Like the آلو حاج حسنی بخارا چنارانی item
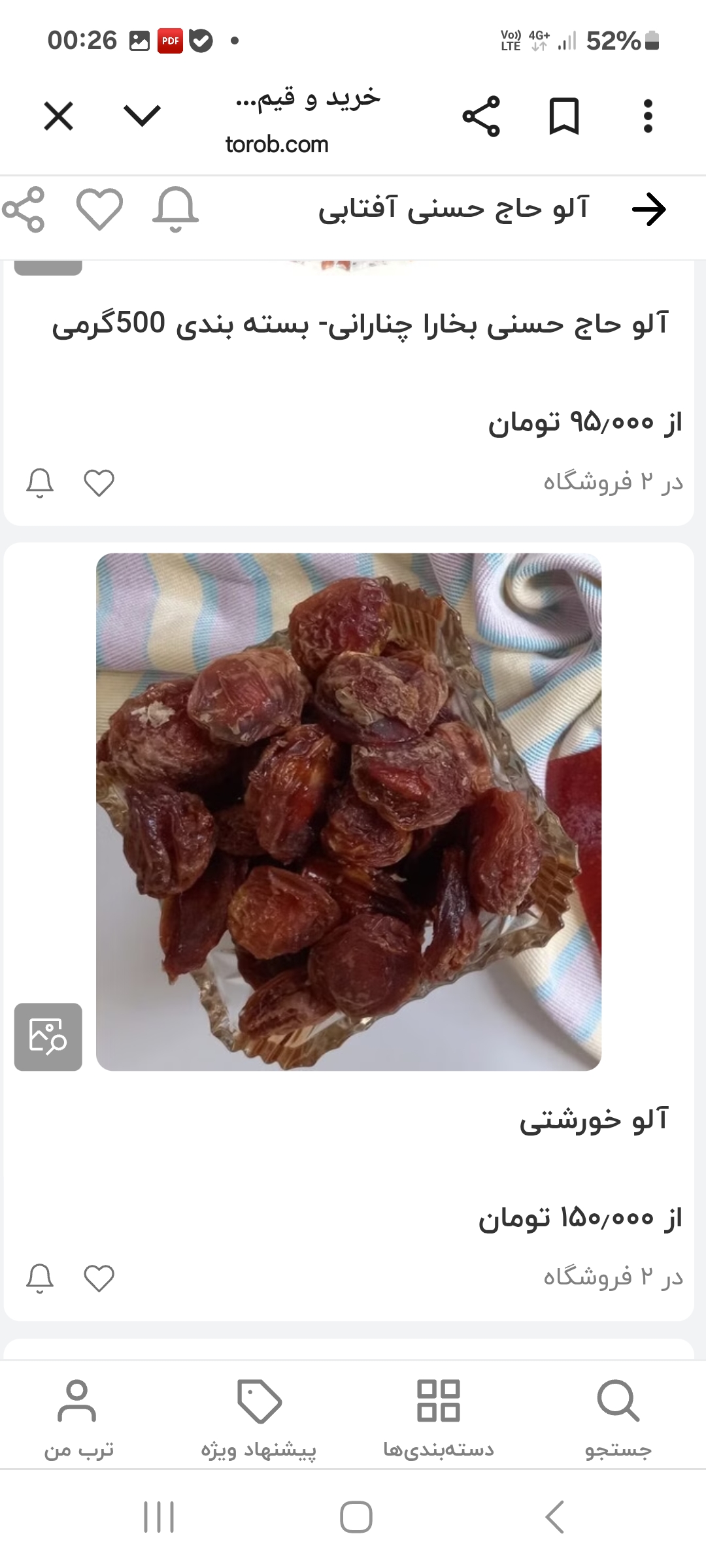This screenshot has height=1568, width=706. (x=99, y=483)
